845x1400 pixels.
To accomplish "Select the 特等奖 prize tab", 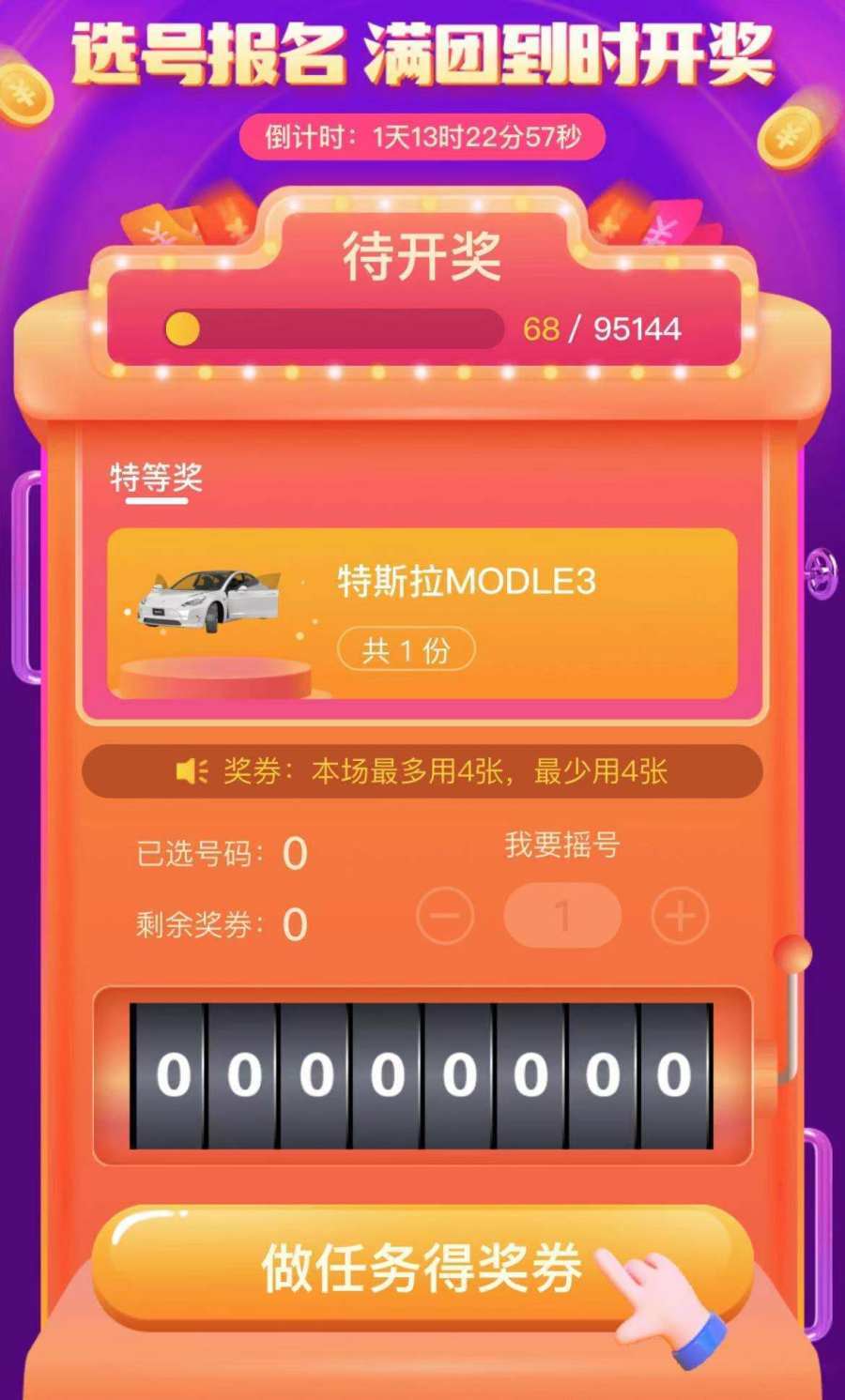I will [x=157, y=479].
